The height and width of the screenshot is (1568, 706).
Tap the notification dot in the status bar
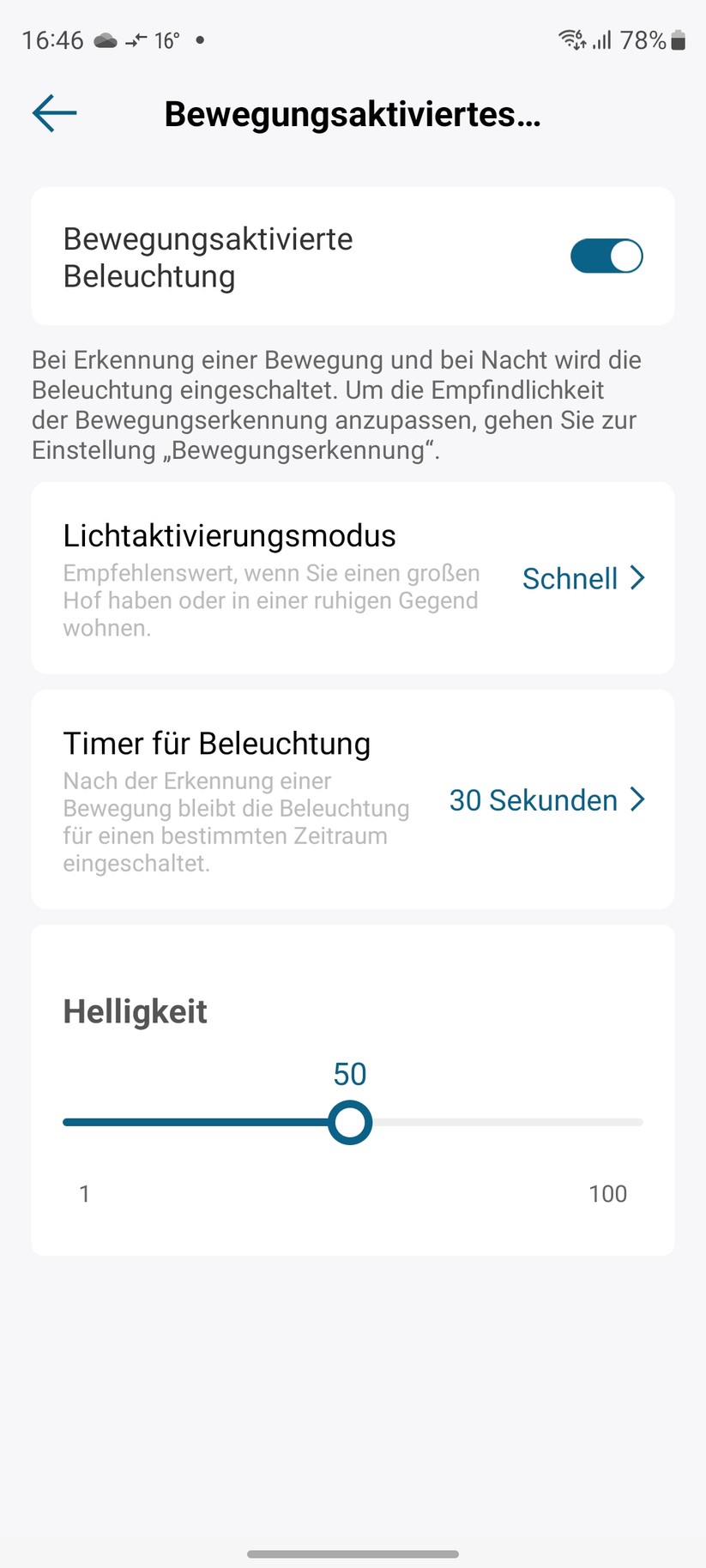[201, 39]
